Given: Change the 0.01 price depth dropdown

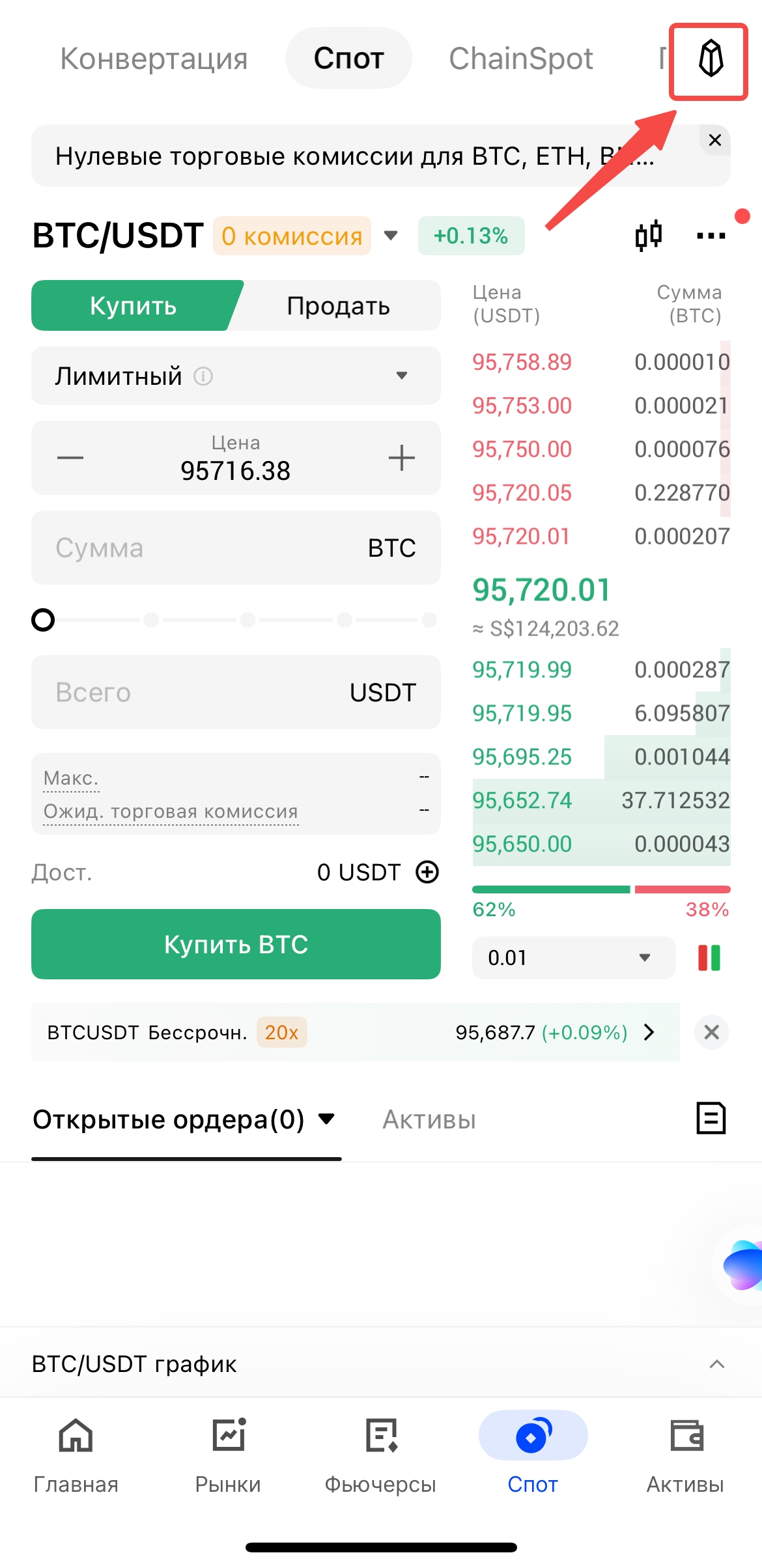Looking at the screenshot, I should coord(573,958).
